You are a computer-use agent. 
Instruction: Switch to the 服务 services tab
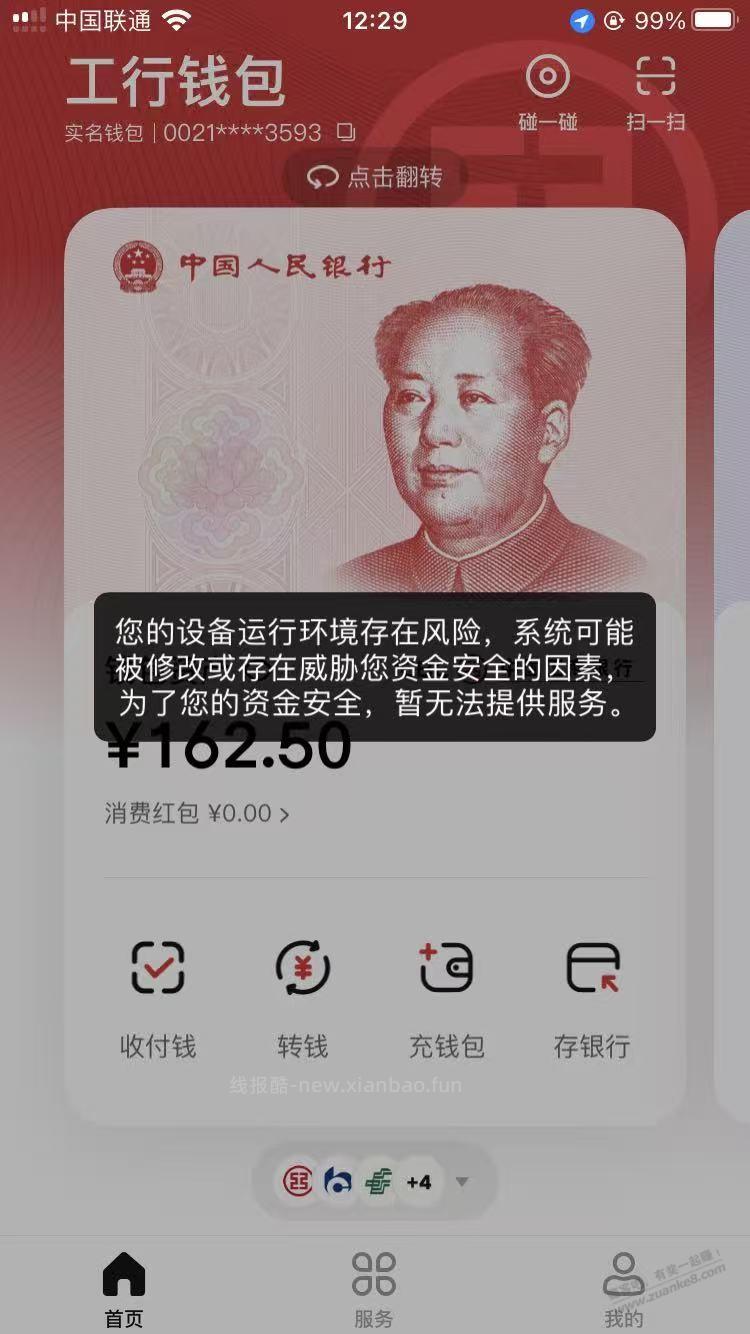pyautogui.click(x=374, y=1290)
